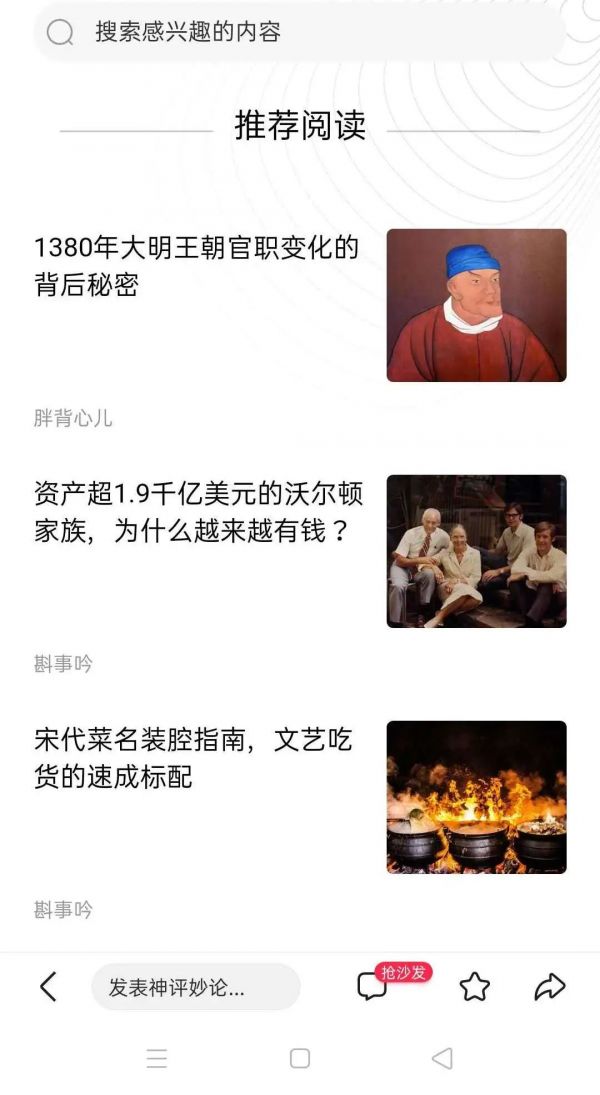Tap the 发表神评妙论 comment field
600x1095 pixels.
195,988
